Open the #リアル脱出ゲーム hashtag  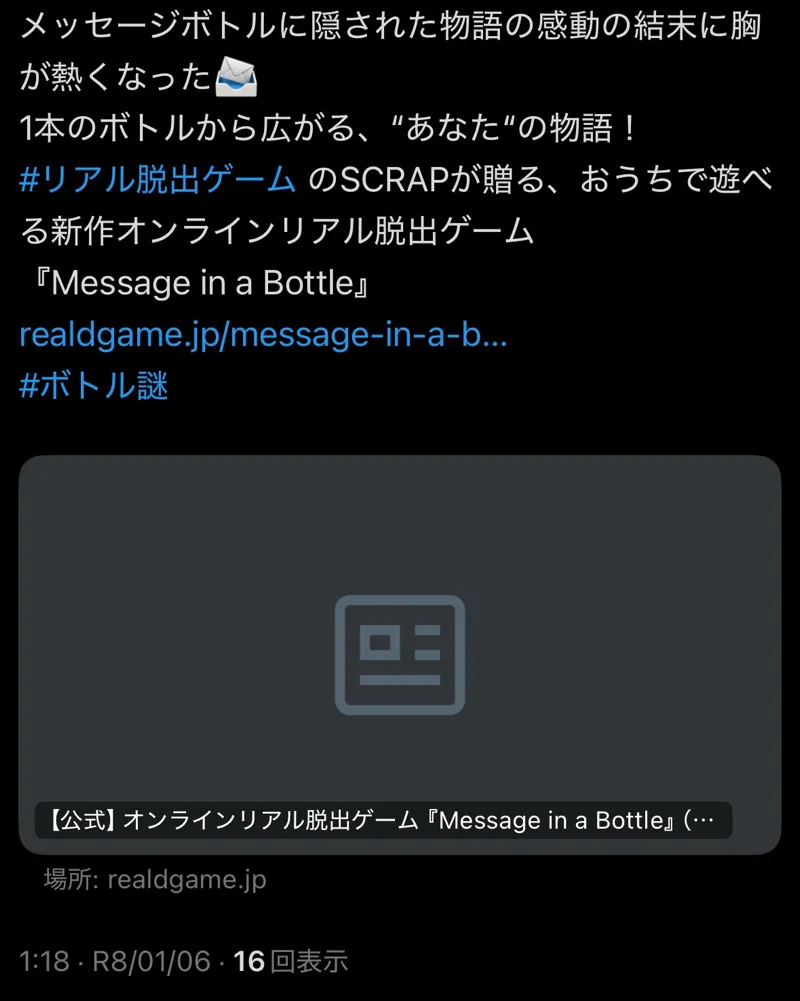[x=158, y=180]
